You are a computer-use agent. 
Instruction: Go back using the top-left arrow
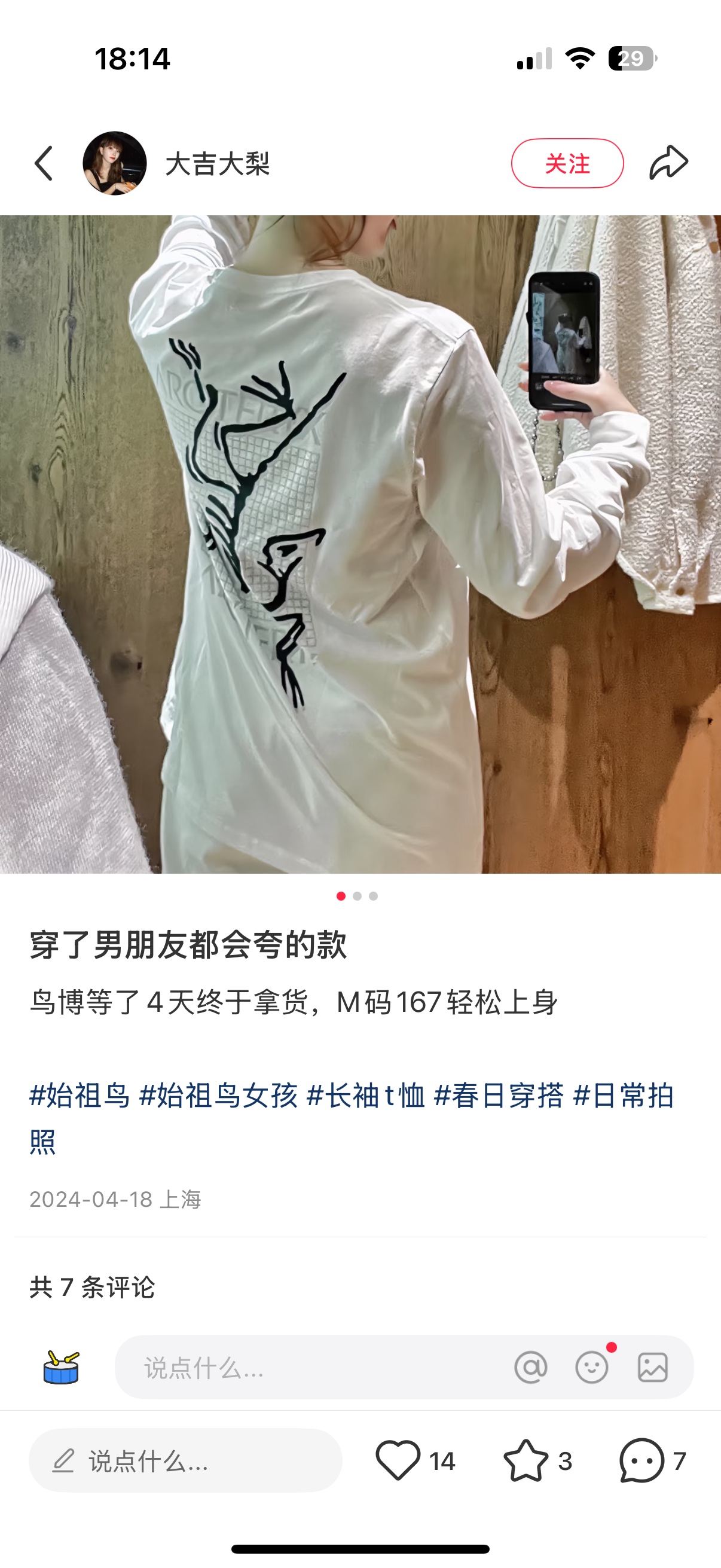(44, 163)
